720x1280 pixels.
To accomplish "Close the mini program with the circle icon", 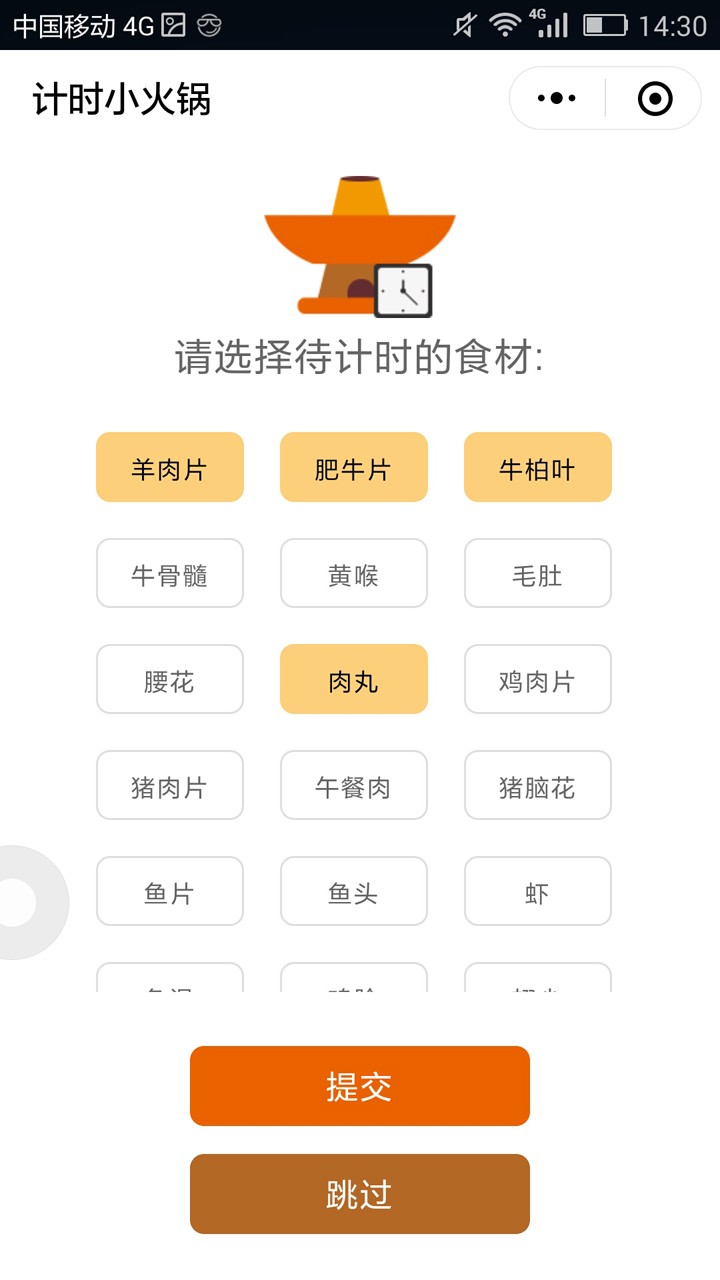I will pyautogui.click(x=655, y=98).
